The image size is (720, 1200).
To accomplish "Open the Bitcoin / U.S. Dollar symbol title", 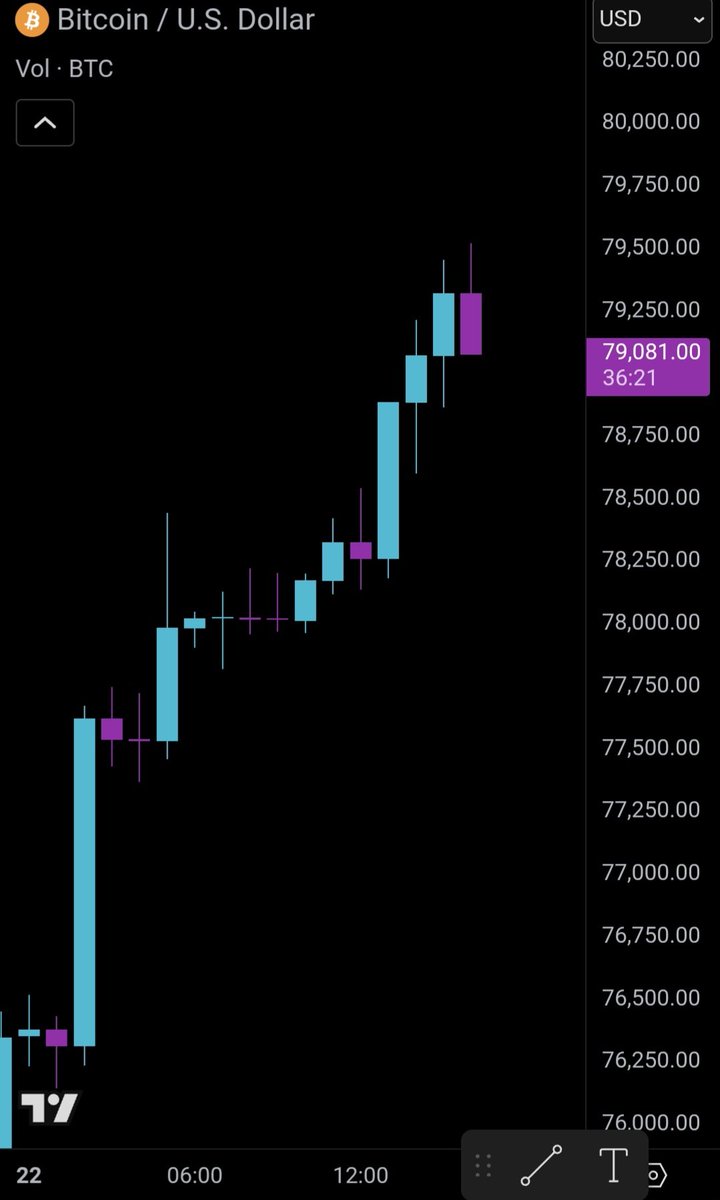I will pos(185,19).
